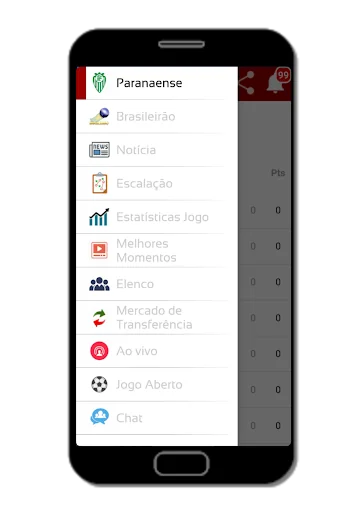The height and width of the screenshot is (512, 363).
Task: Tap the share icon in the top bar
Action: (247, 83)
